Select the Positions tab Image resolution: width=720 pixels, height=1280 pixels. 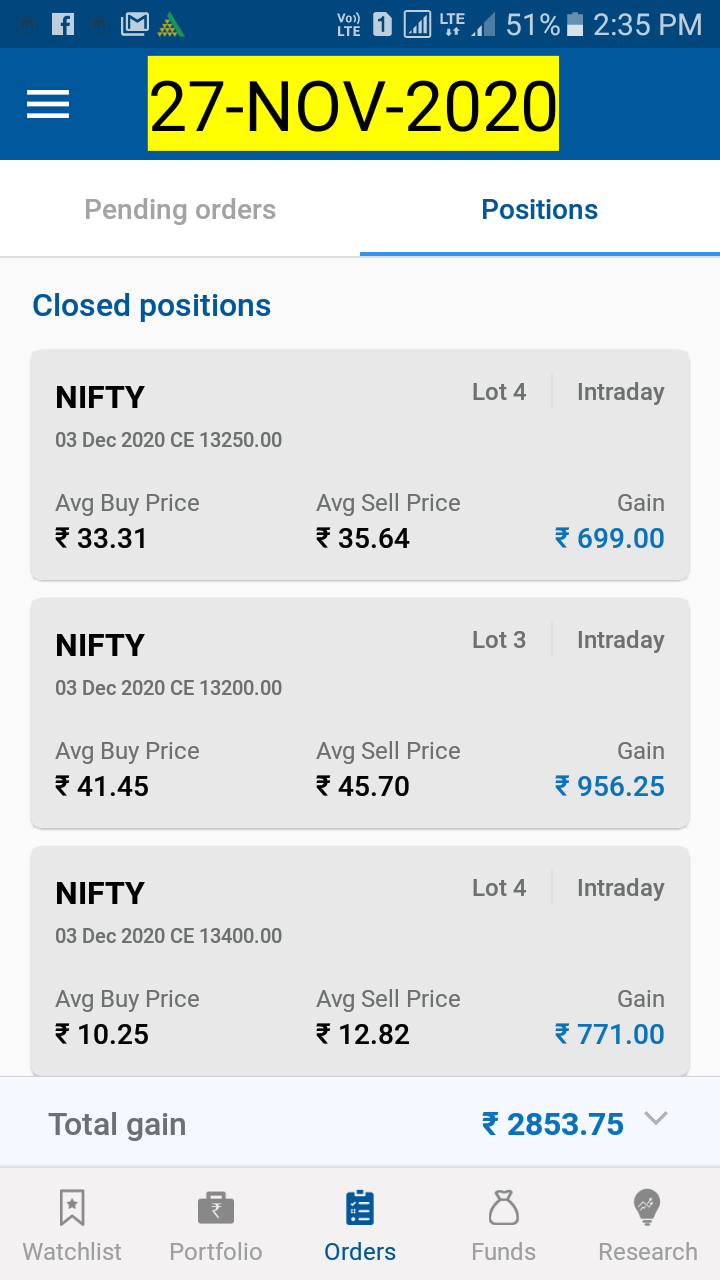click(x=540, y=210)
